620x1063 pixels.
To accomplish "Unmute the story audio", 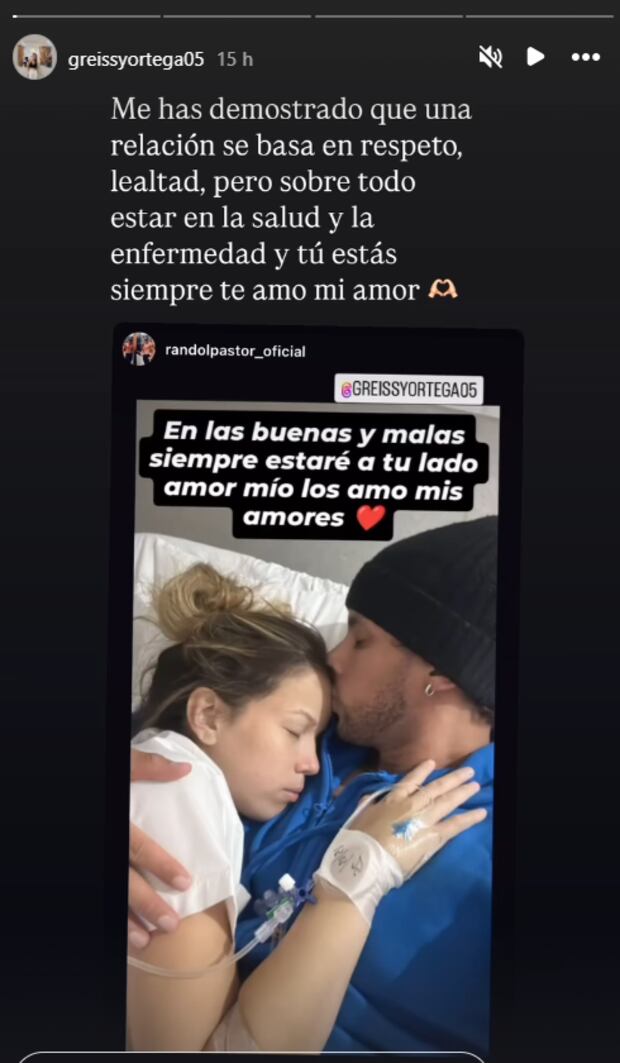I will click(490, 57).
